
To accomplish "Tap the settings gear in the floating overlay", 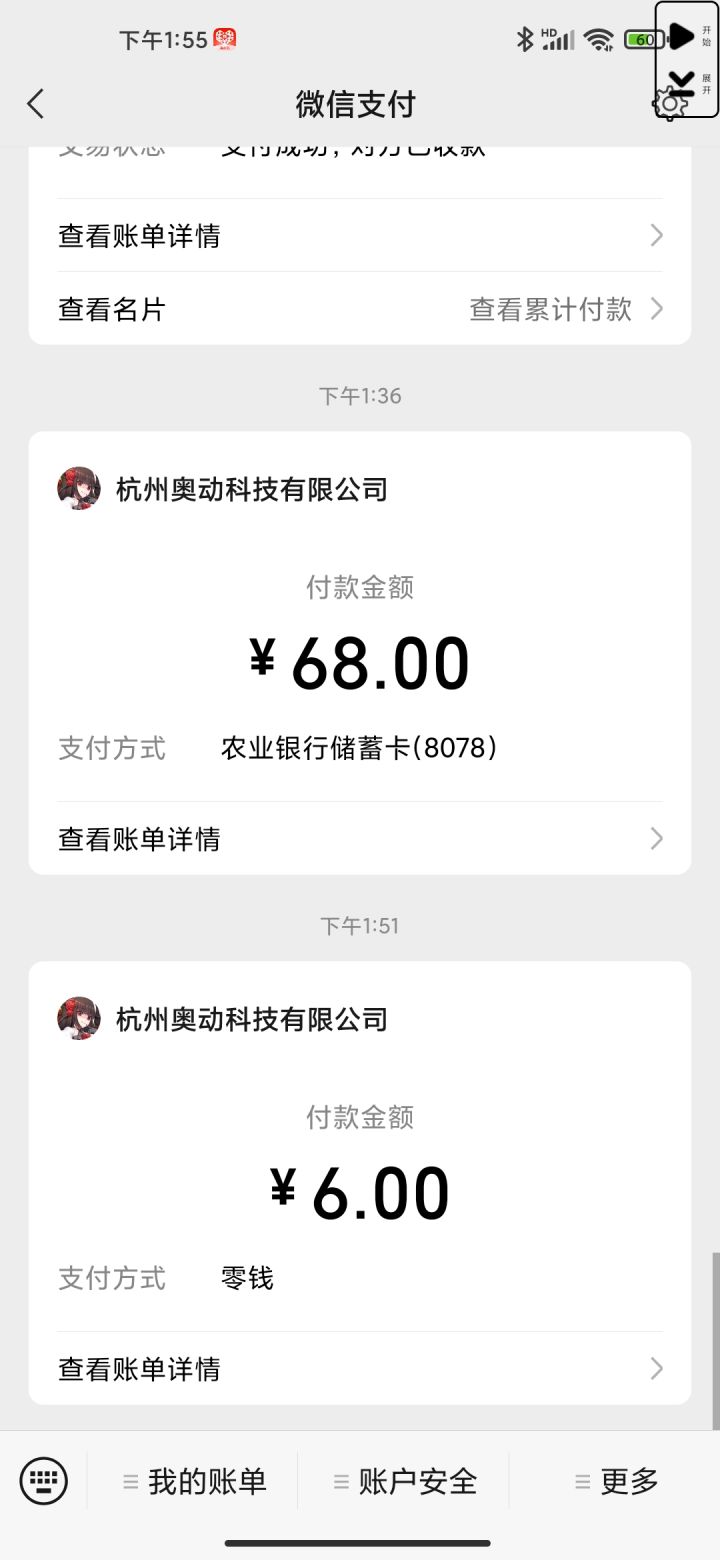I will [668, 103].
